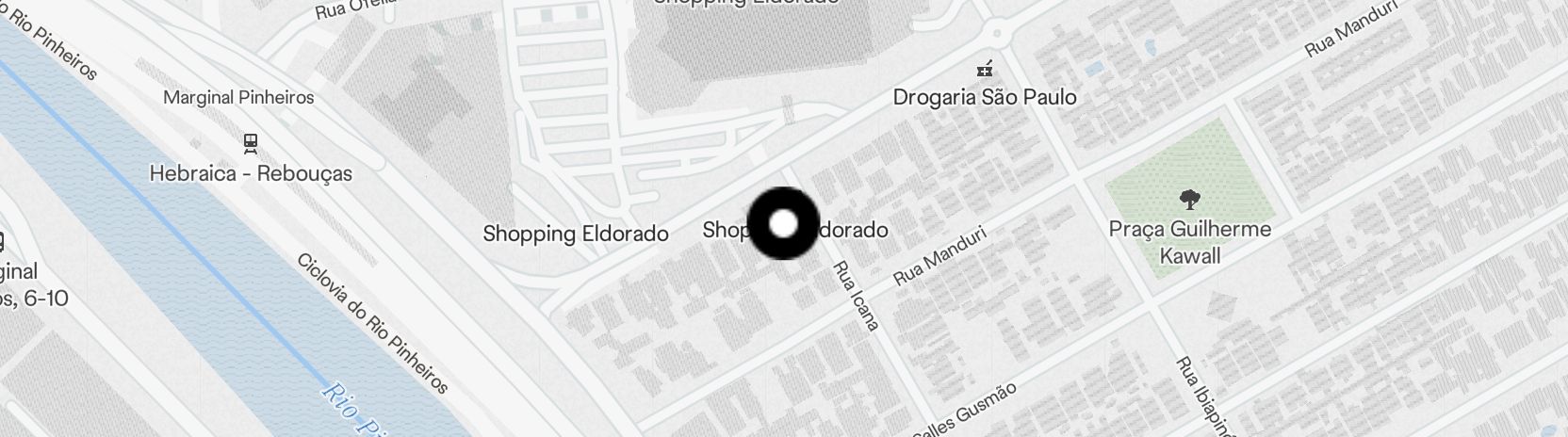Select the Hebraica - Rebouças train station marker
The image size is (1568, 437).
(250, 143)
